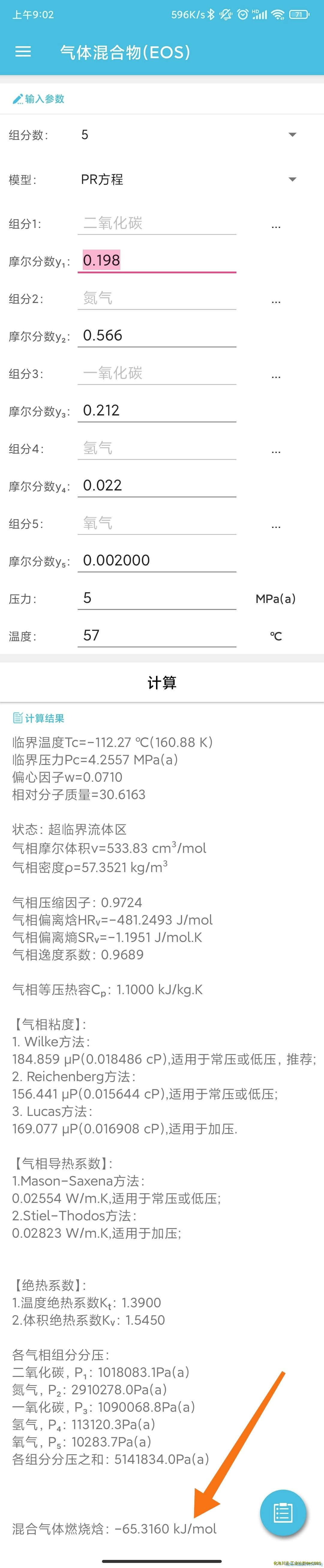The height and width of the screenshot is (1568, 324).
Task: Tap the 计算 calculate button
Action: tap(162, 682)
